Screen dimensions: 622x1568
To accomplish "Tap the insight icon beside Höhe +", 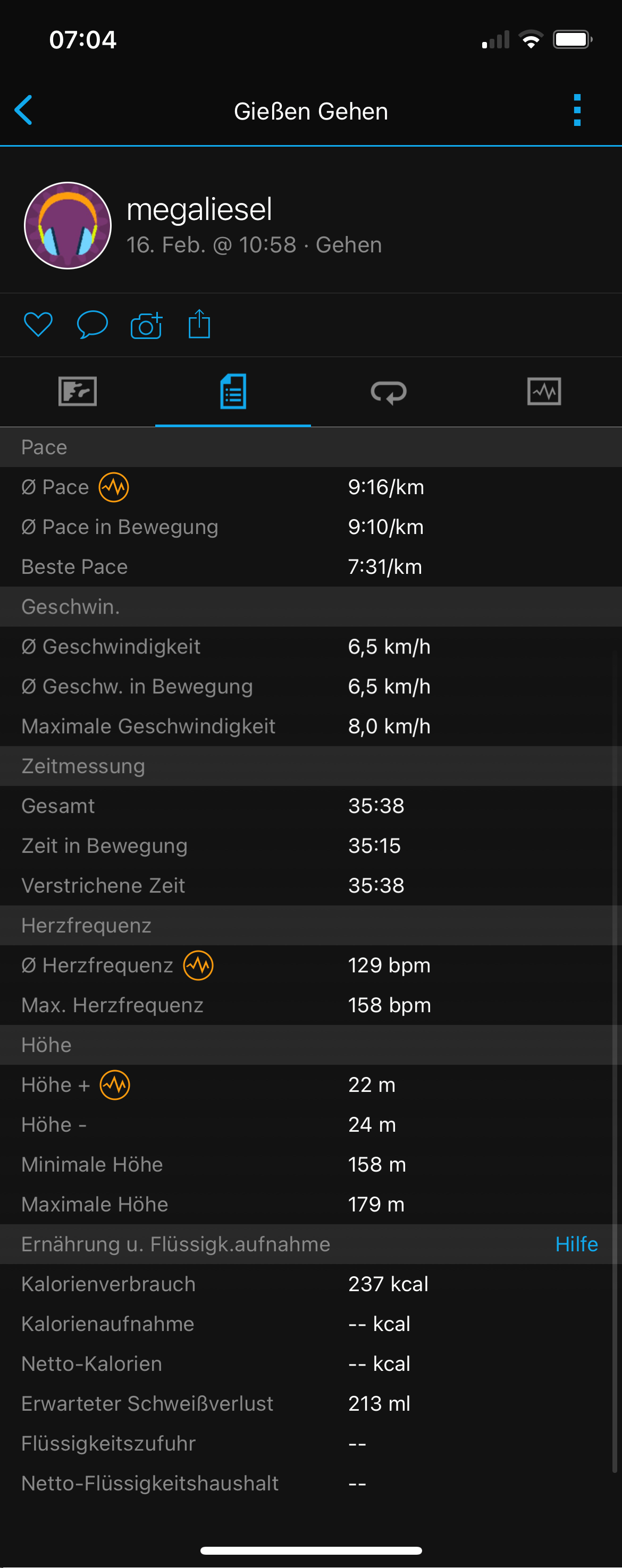I will tap(114, 1084).
